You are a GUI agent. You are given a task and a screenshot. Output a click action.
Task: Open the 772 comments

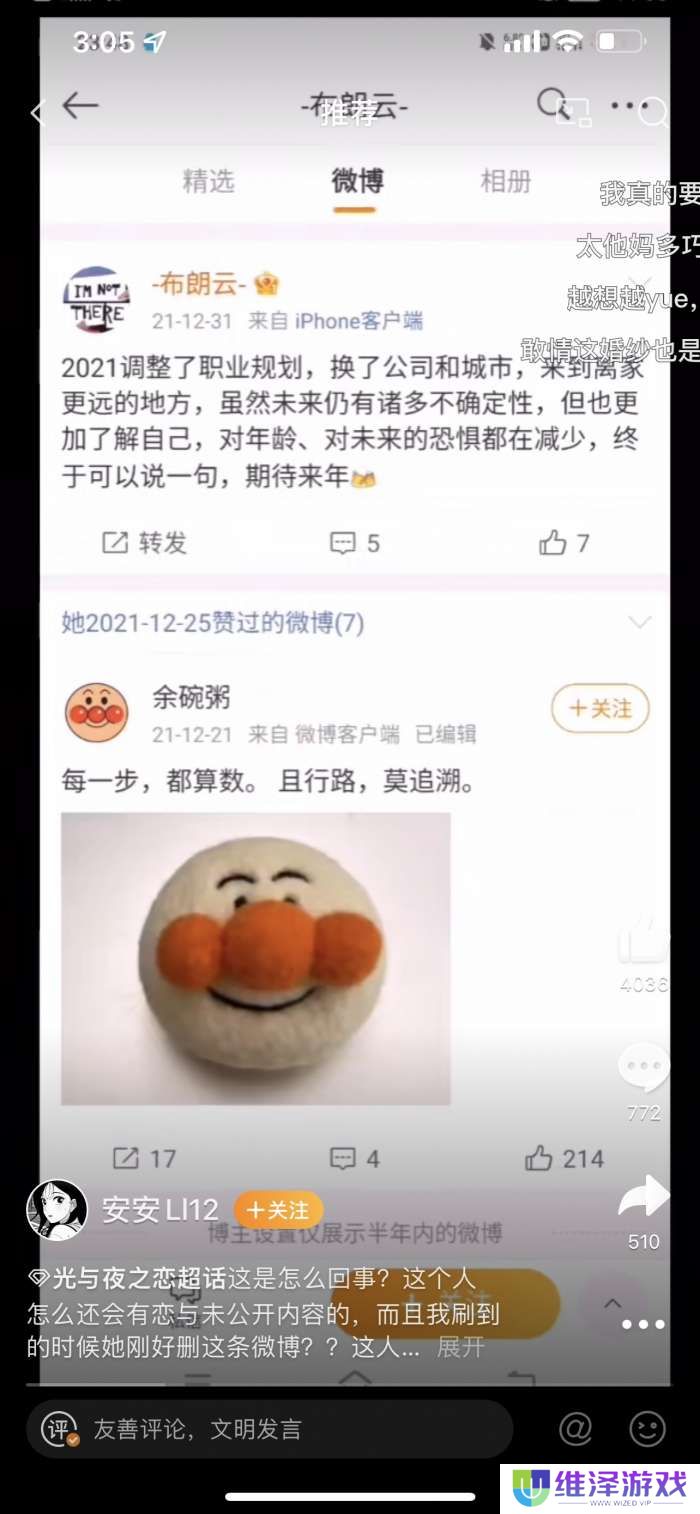tap(643, 1068)
